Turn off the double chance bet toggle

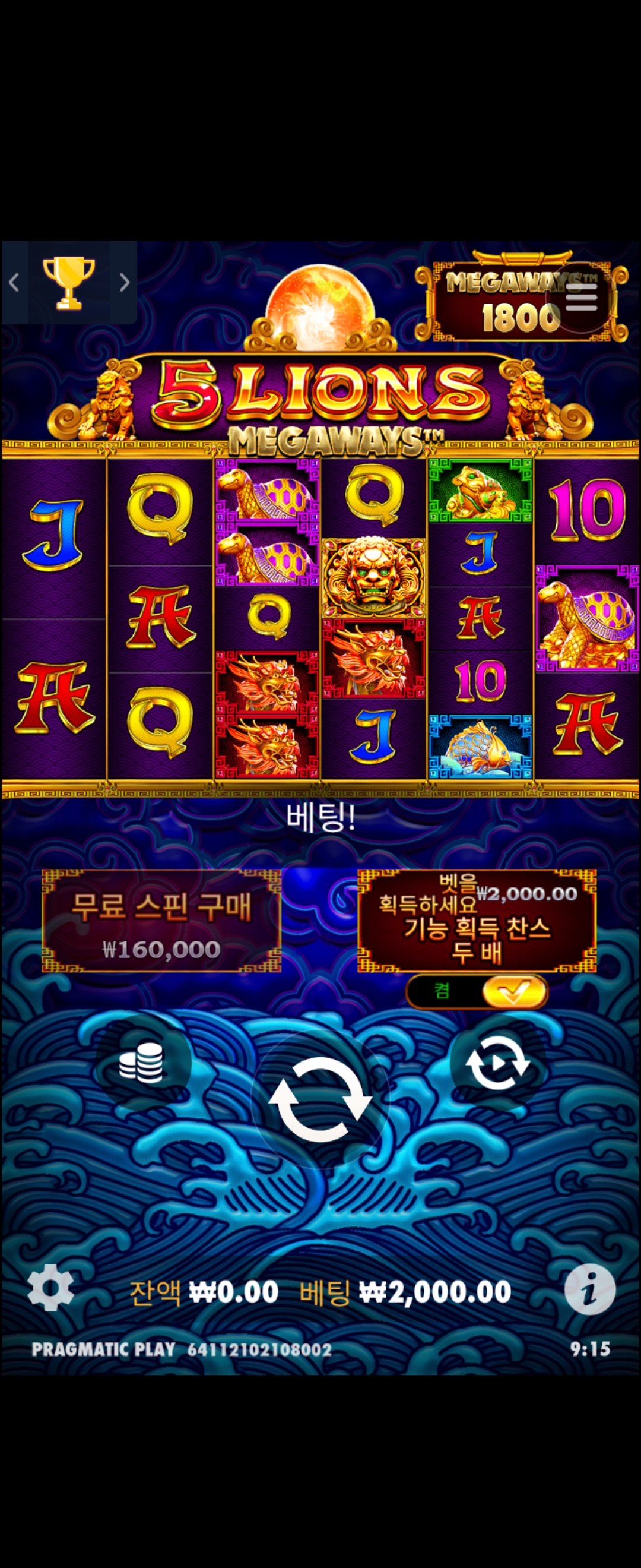point(477,991)
